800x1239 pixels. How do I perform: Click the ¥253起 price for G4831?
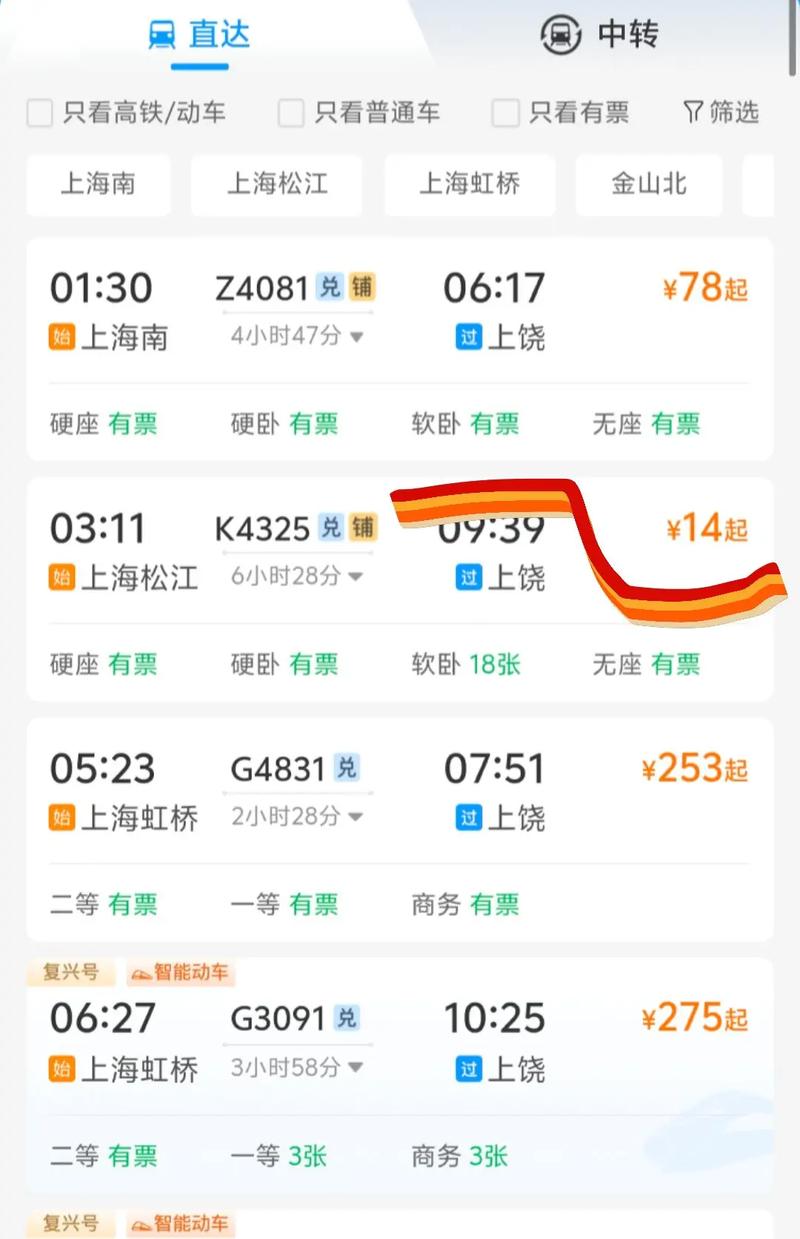[695, 768]
